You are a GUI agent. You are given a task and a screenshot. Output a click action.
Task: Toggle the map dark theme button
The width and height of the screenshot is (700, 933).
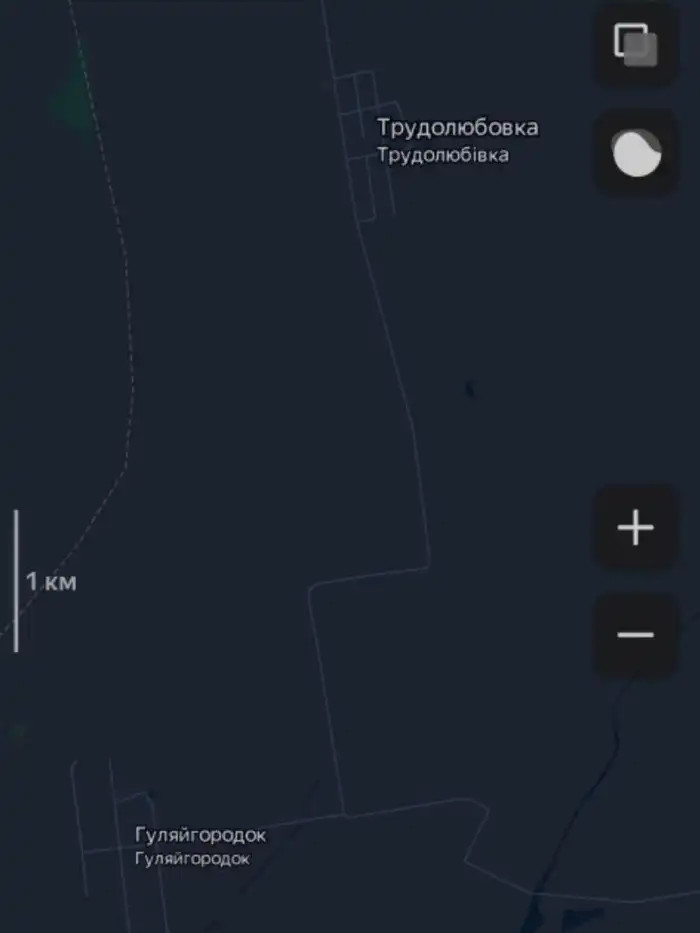(x=636, y=153)
